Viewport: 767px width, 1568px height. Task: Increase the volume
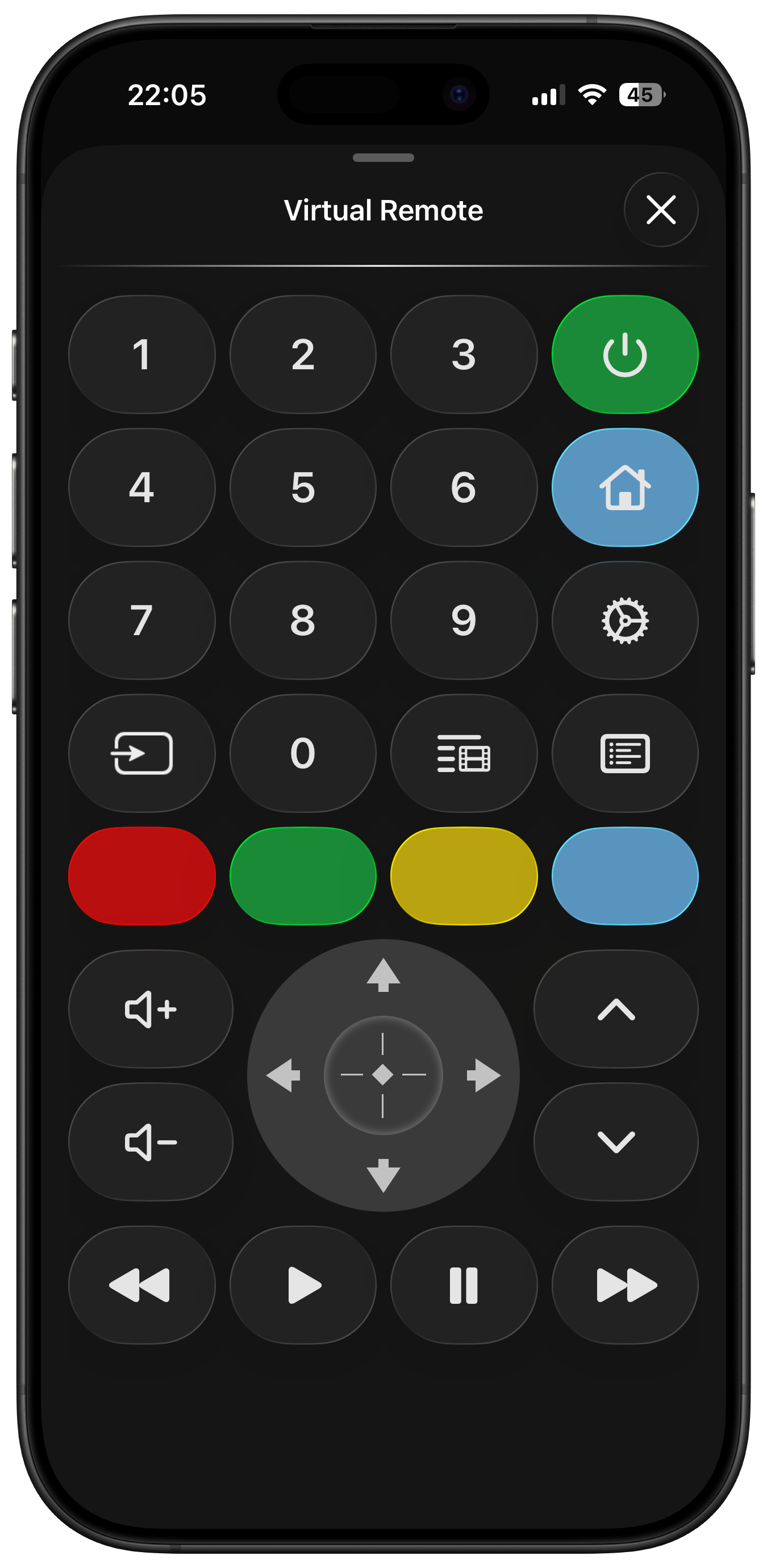[151, 1009]
